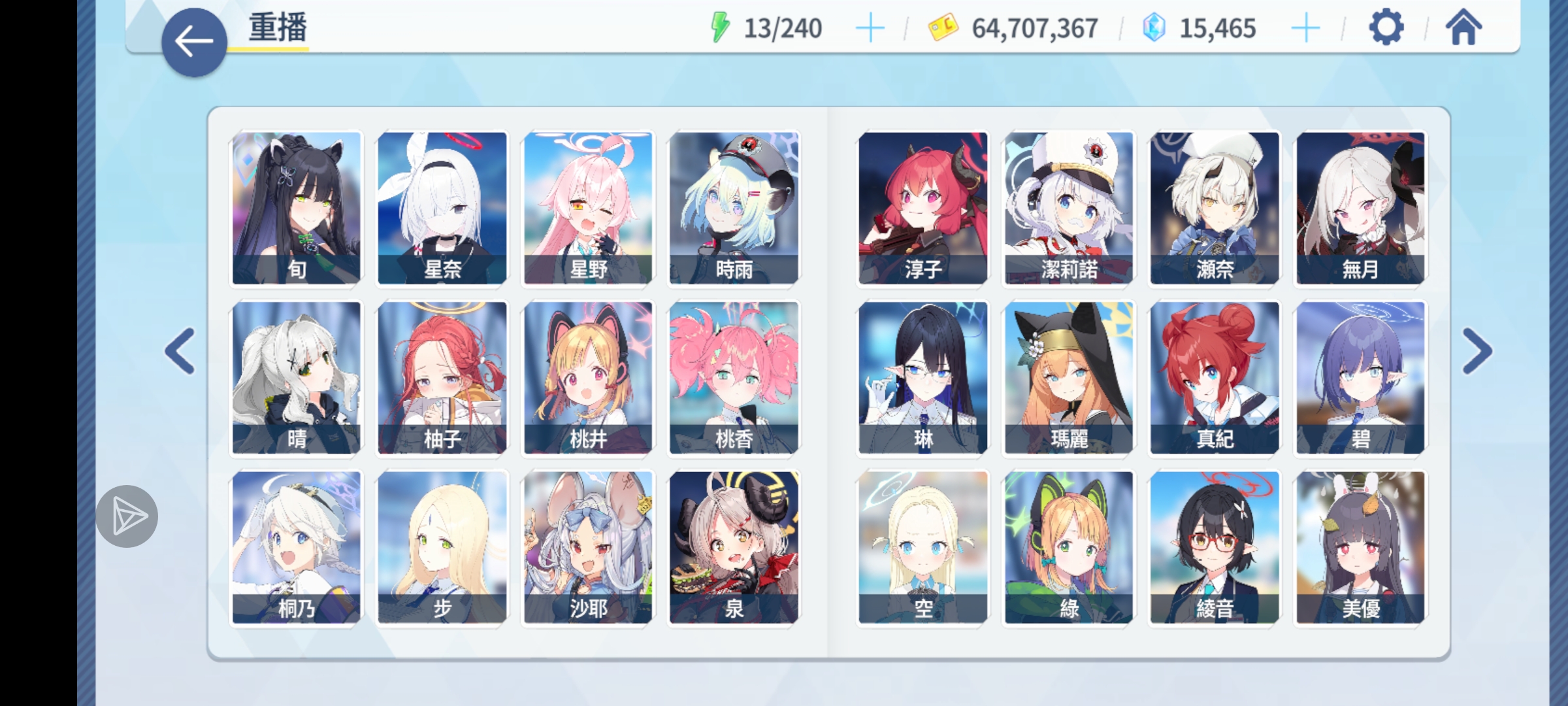Open the 綾音 character card
The height and width of the screenshot is (706, 1568).
(x=1215, y=547)
